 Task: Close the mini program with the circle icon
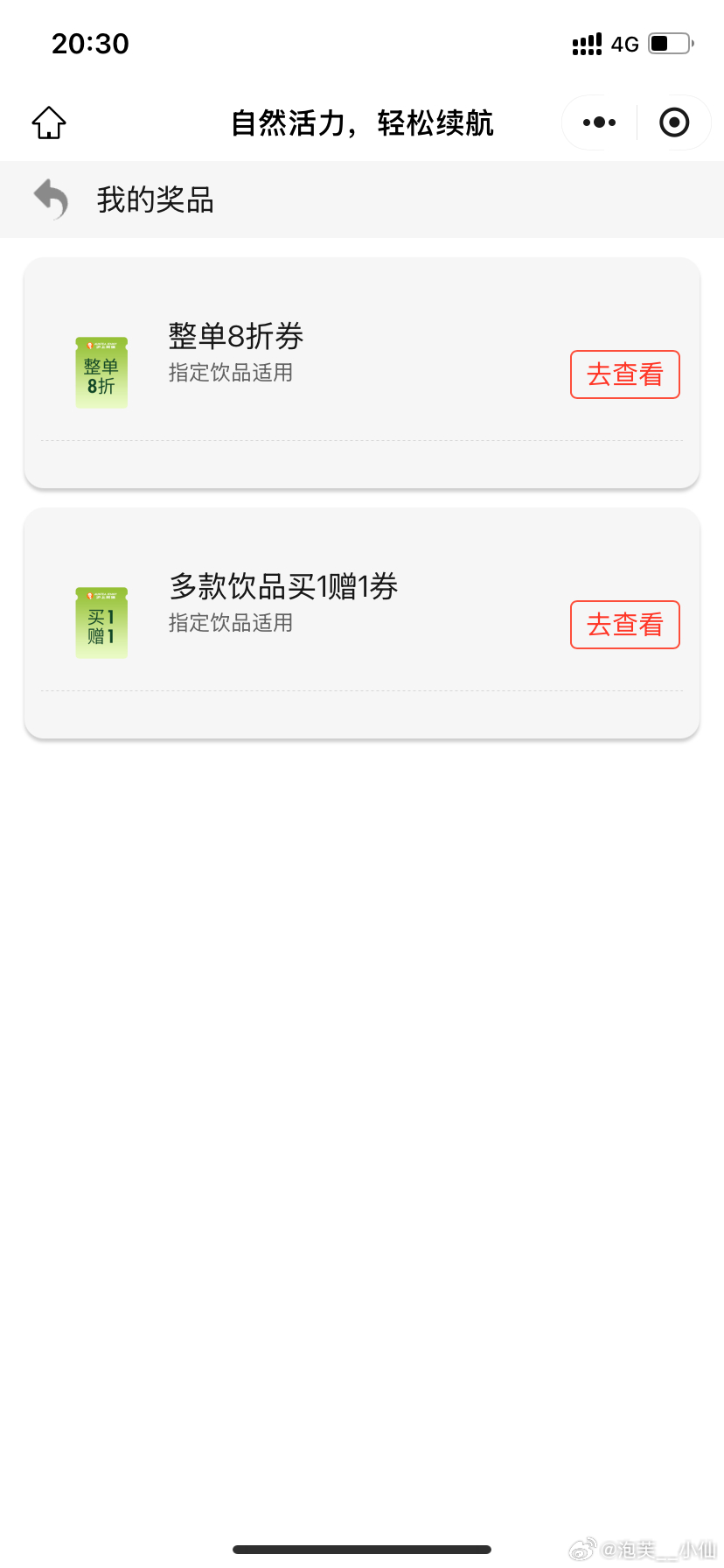click(x=674, y=122)
